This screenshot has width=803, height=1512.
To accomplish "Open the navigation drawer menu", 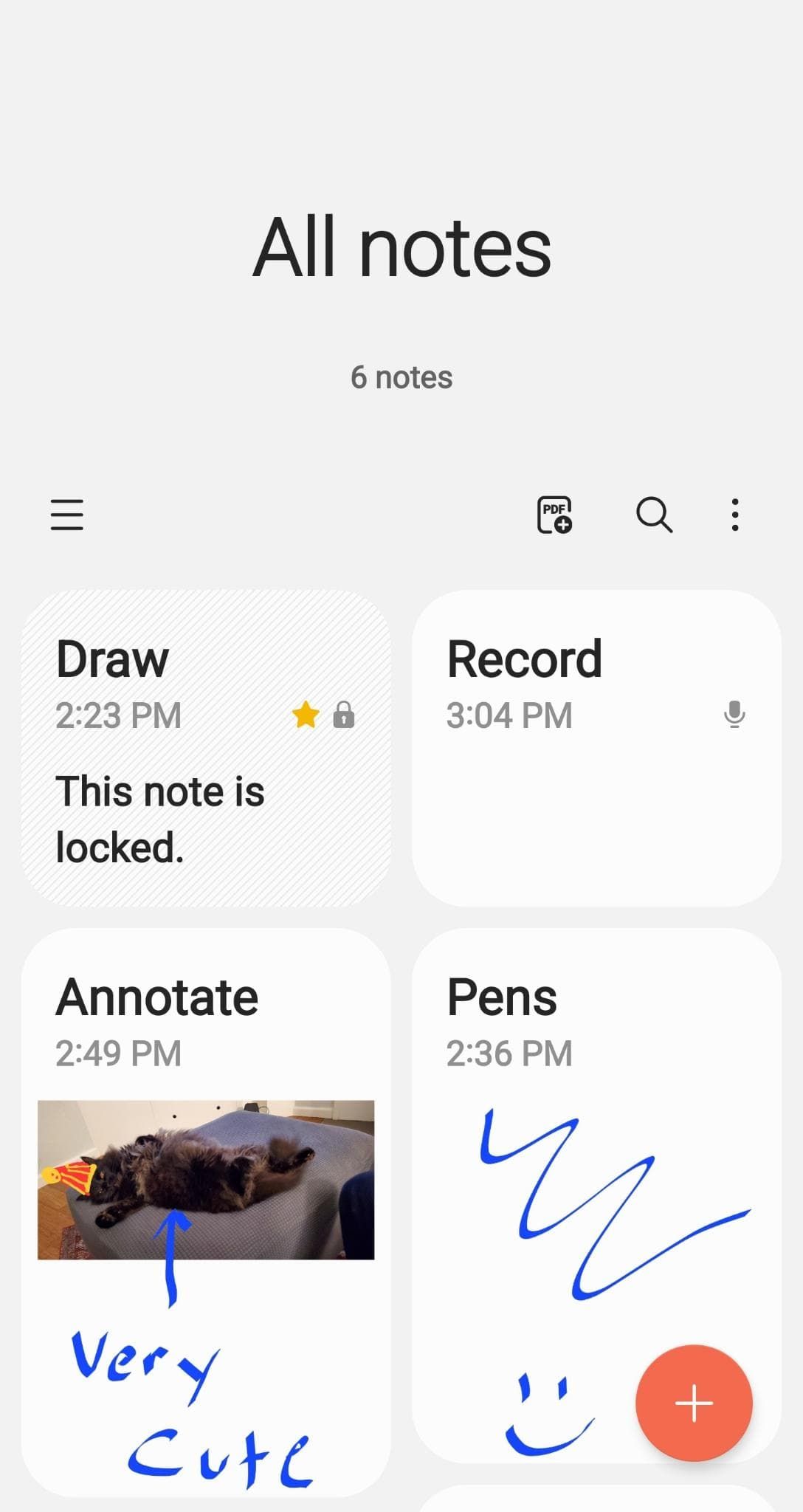I will [67, 515].
